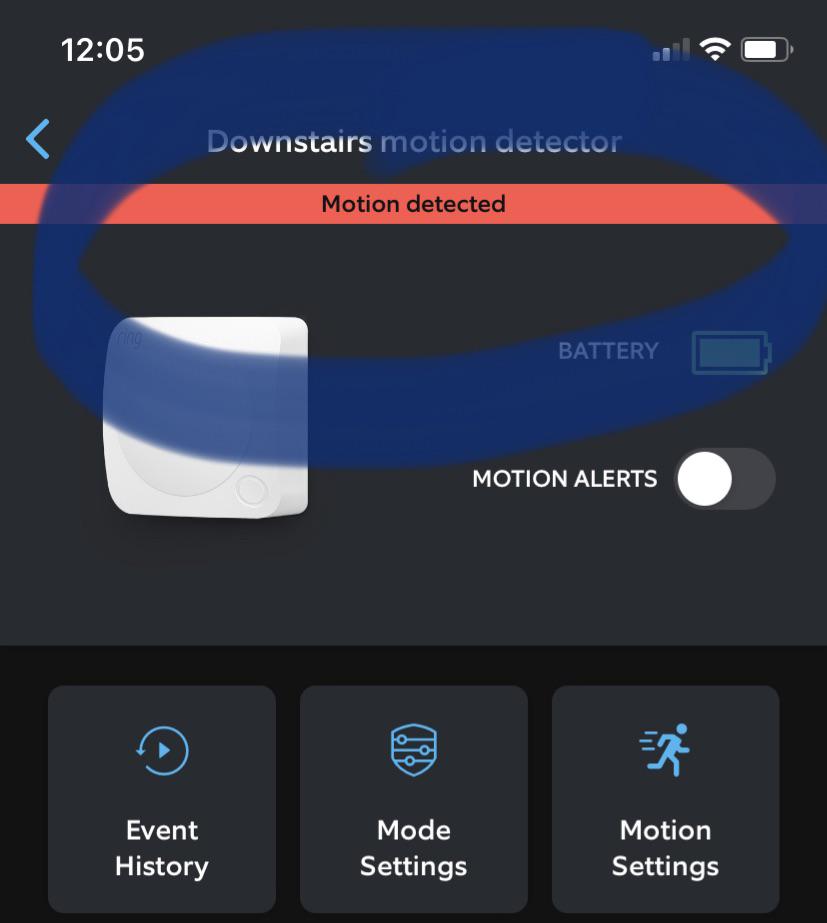Open Mode Settings via the shield icon
The width and height of the screenshot is (827, 923).
[x=413, y=748]
